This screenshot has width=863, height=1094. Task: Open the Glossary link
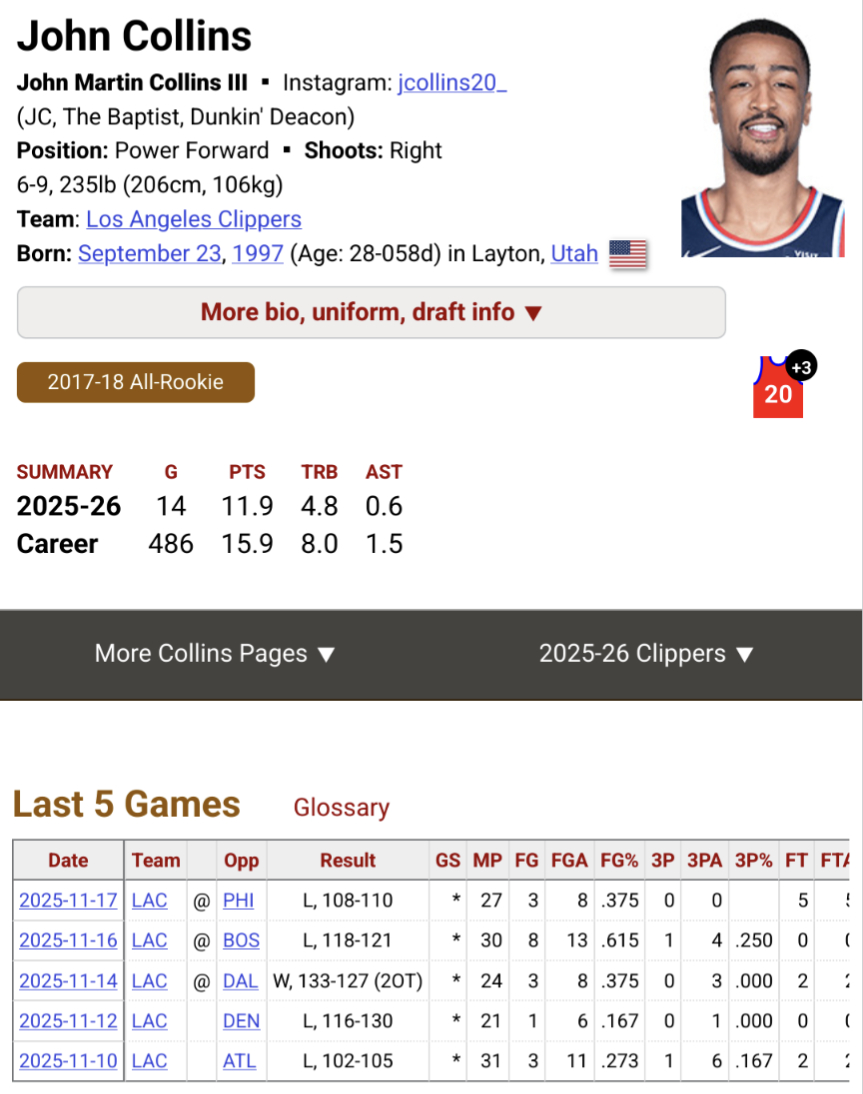tap(341, 808)
